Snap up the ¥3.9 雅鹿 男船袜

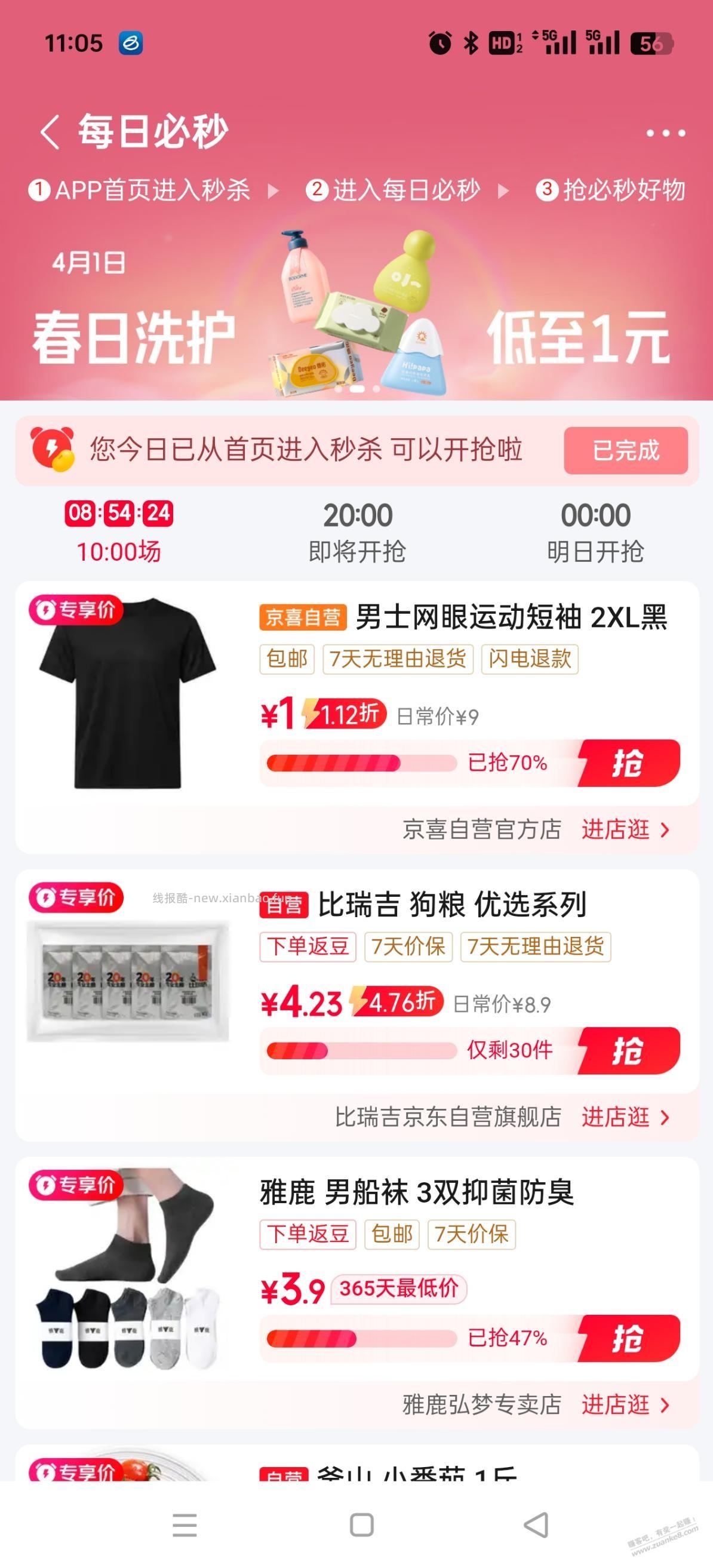tap(628, 1338)
